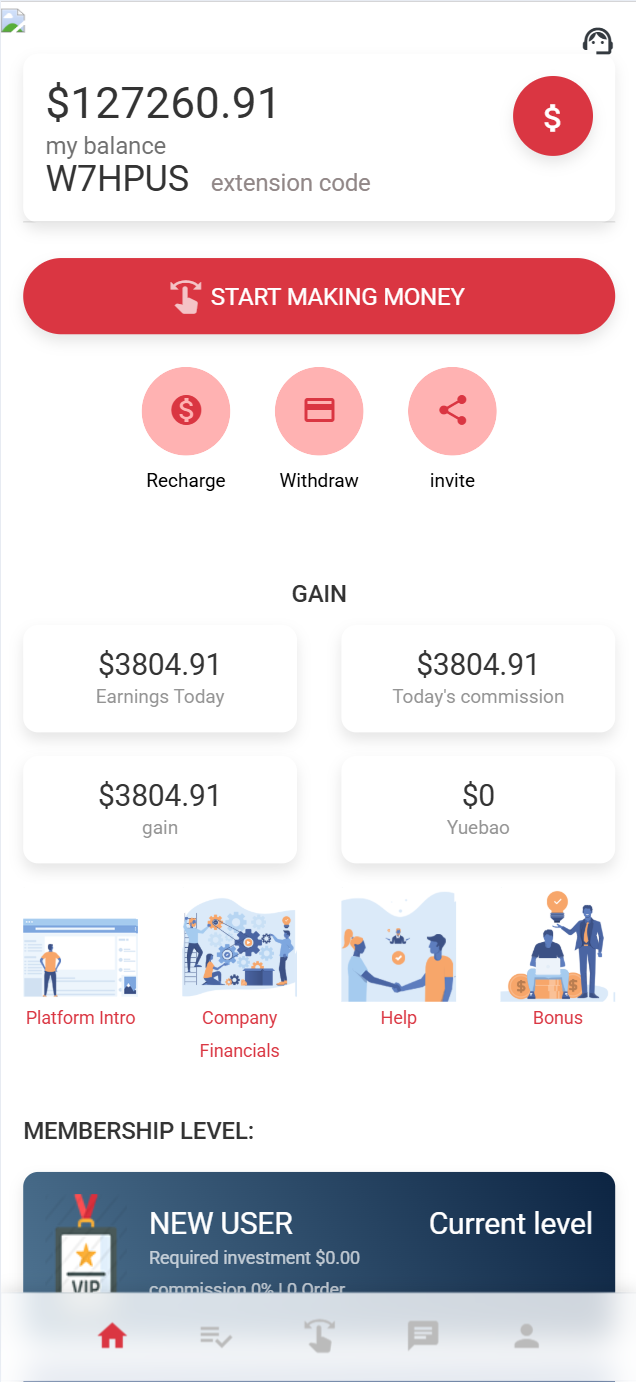Open the Bonus section
The height and width of the screenshot is (1382, 636).
click(557, 960)
